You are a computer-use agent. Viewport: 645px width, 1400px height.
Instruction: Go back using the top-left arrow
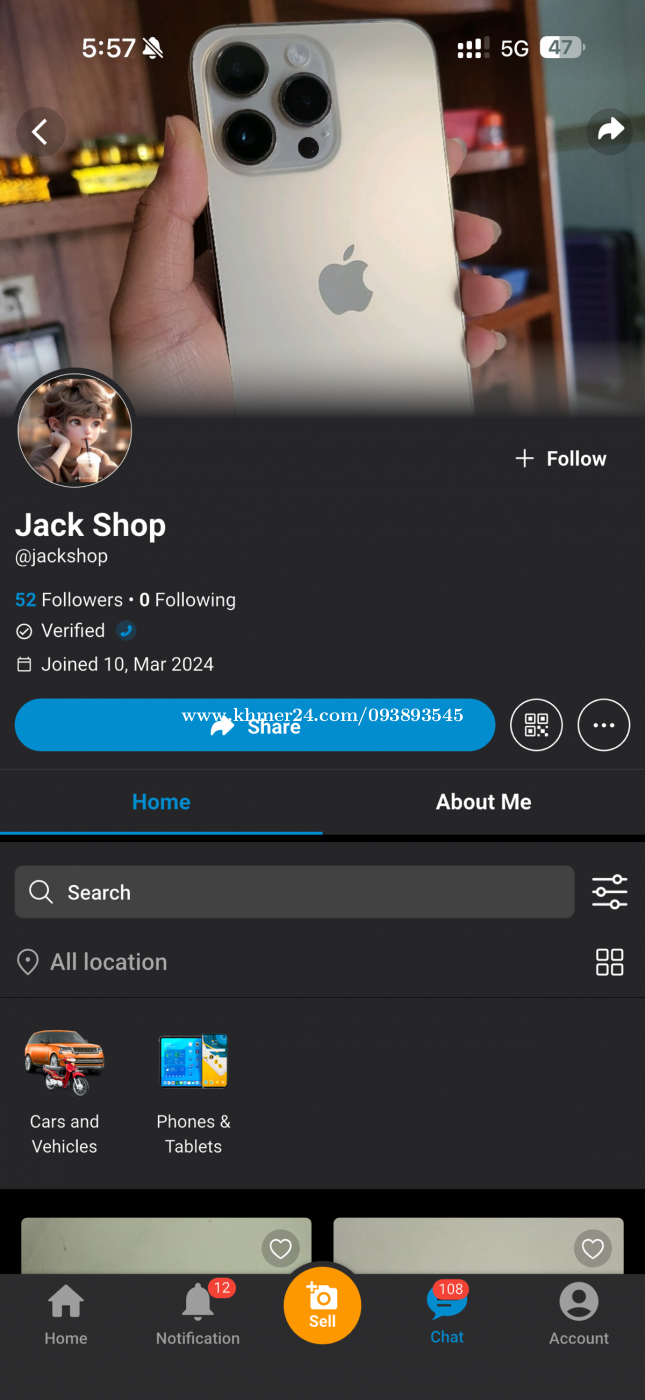pos(40,132)
